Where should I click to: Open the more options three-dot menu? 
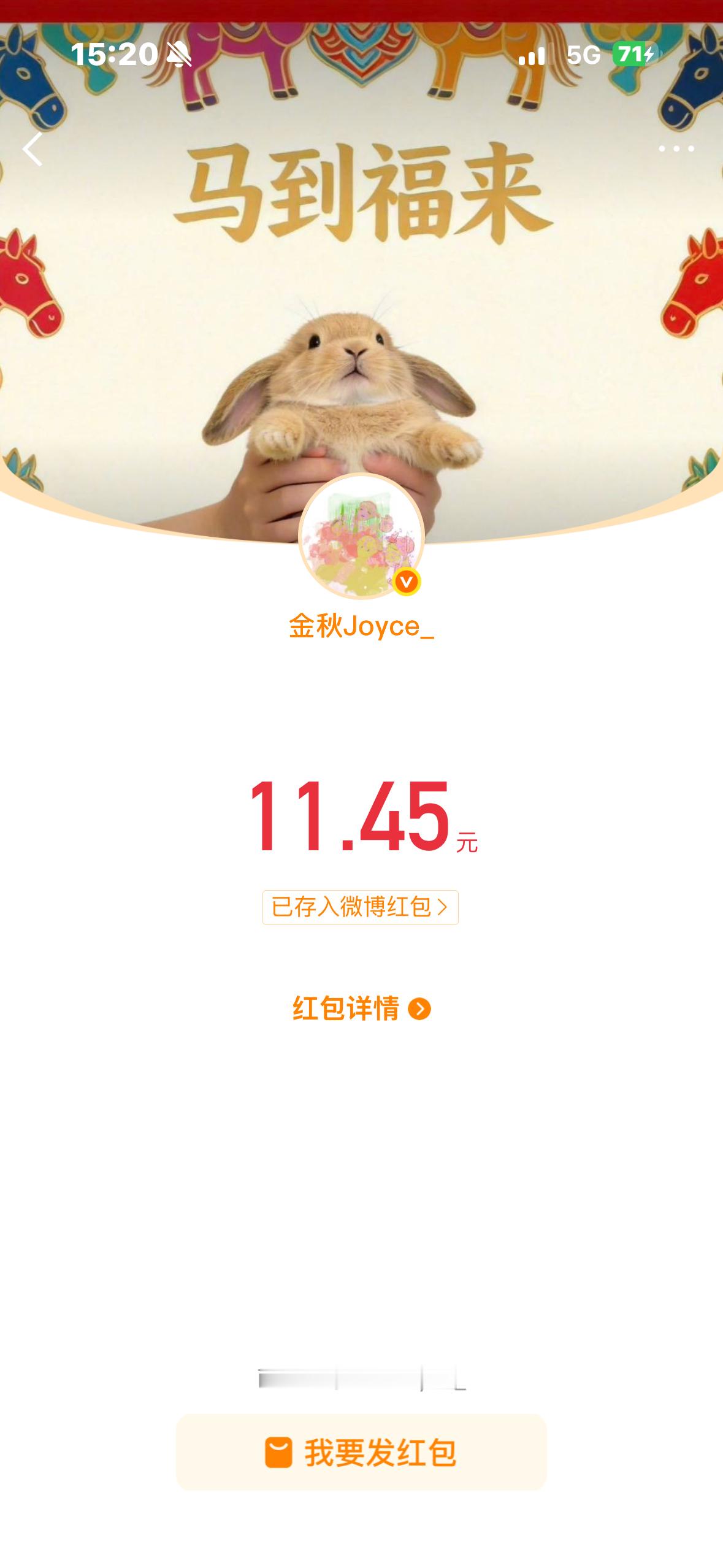[x=676, y=149]
